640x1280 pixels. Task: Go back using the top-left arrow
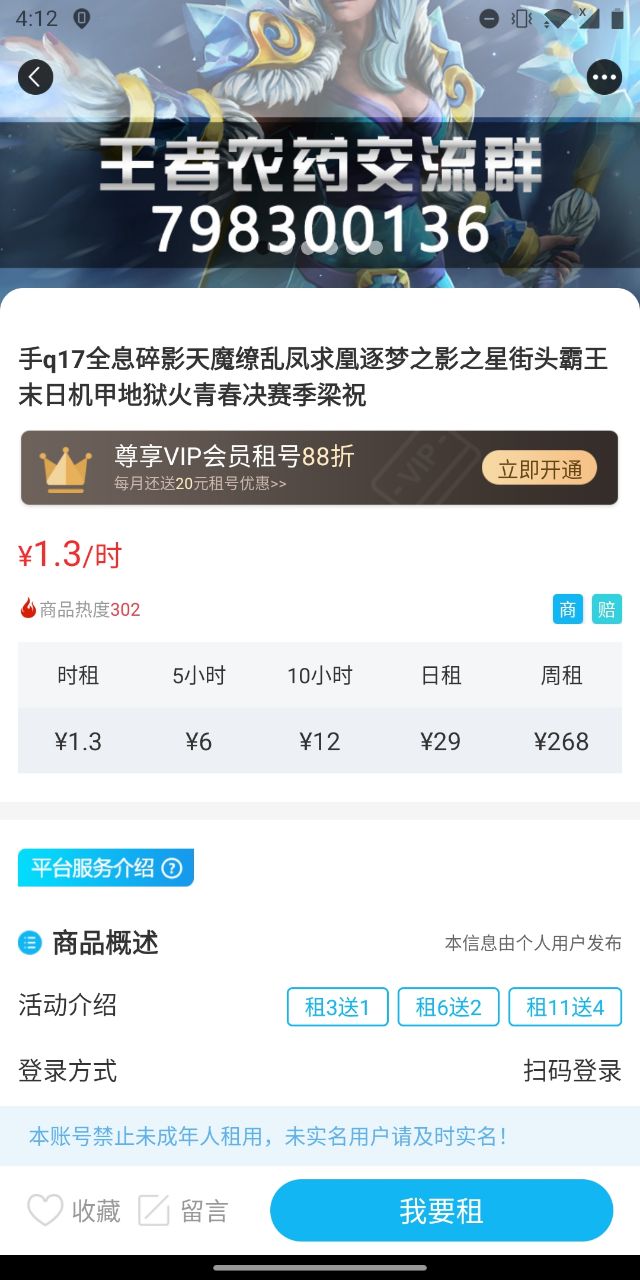(35, 77)
